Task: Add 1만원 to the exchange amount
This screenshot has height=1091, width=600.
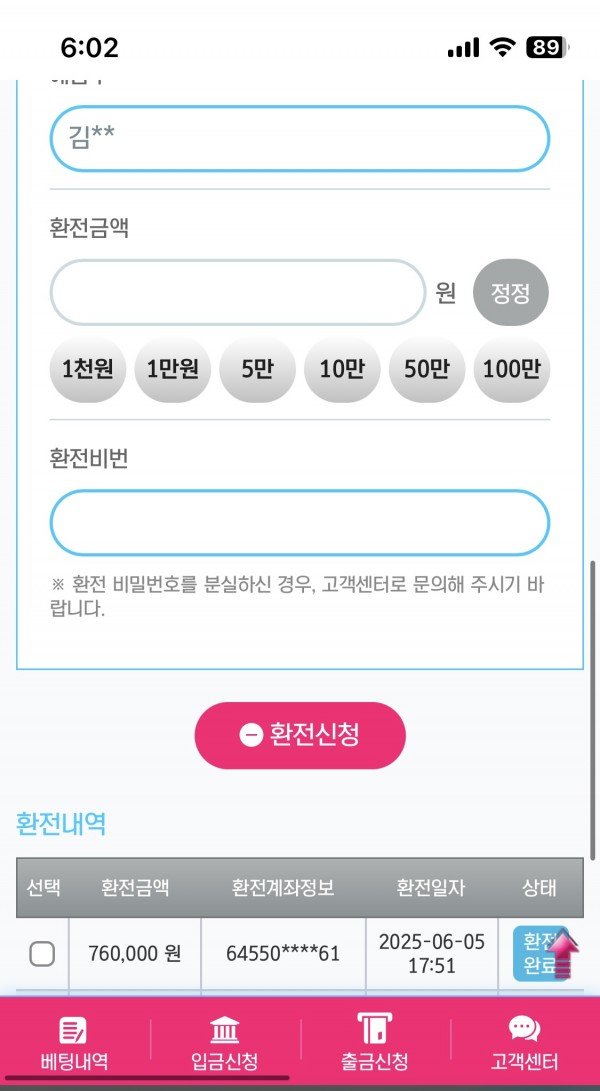Action: pos(172,369)
